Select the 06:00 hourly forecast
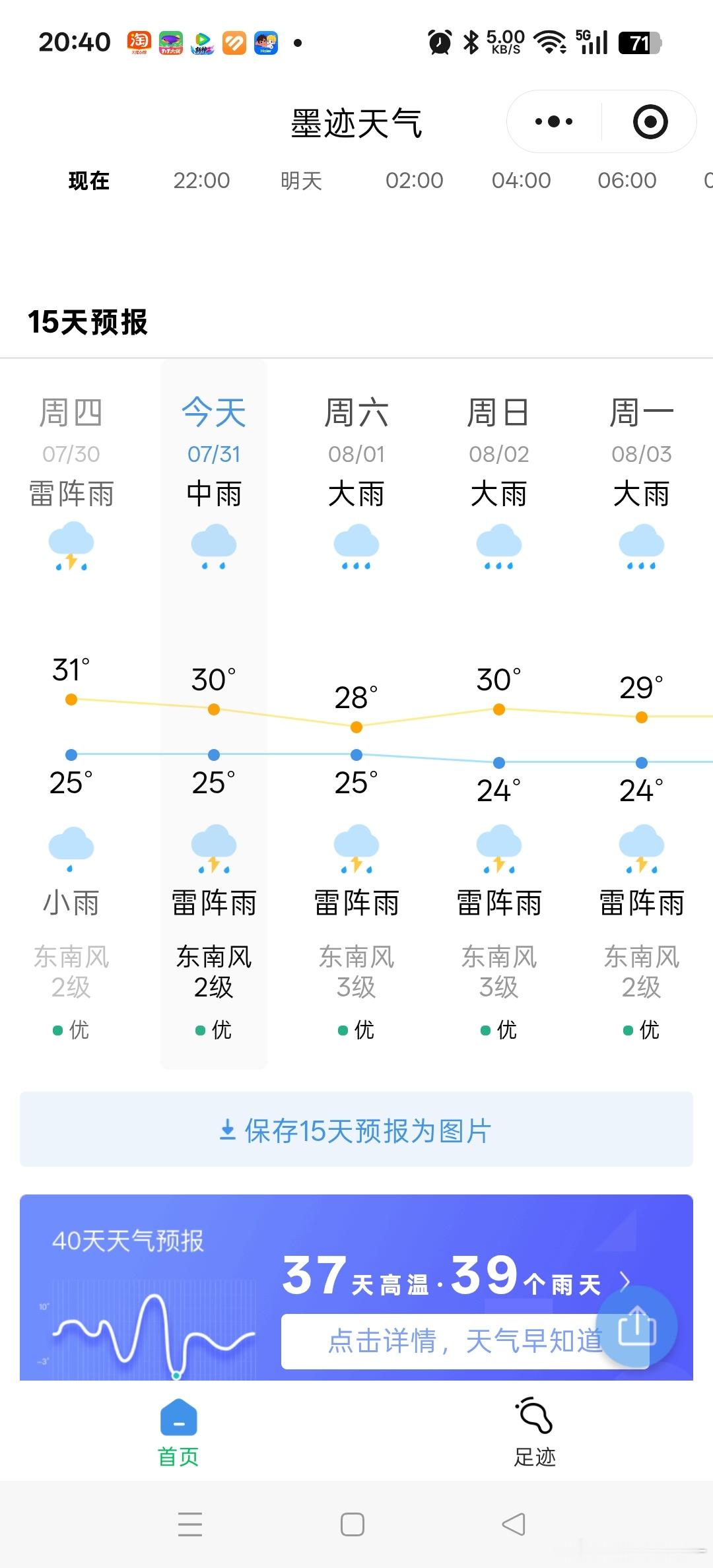The image size is (713, 1568). coord(627,180)
